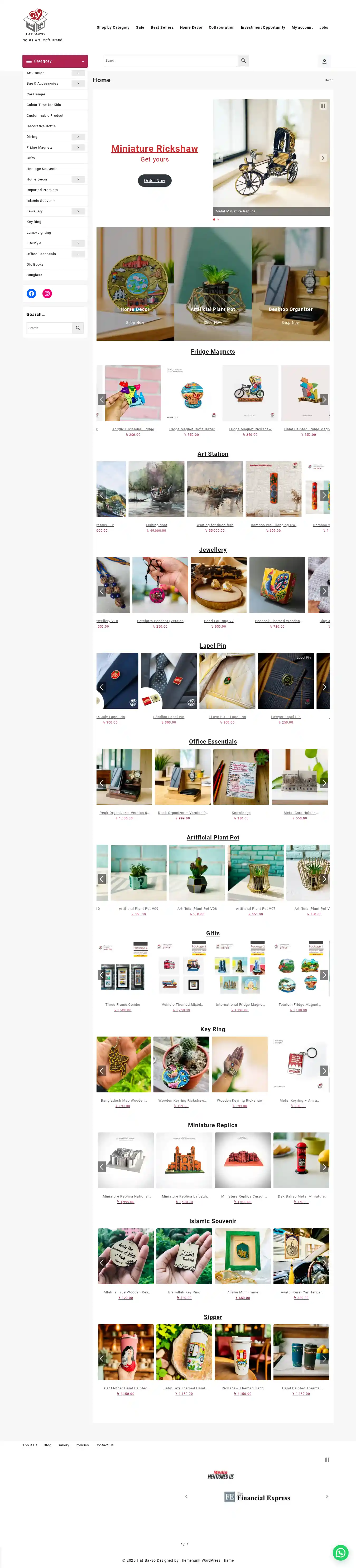Viewport: 356px width, 1568px height.
Task: Go to Best Sellers page
Action: click(162, 27)
